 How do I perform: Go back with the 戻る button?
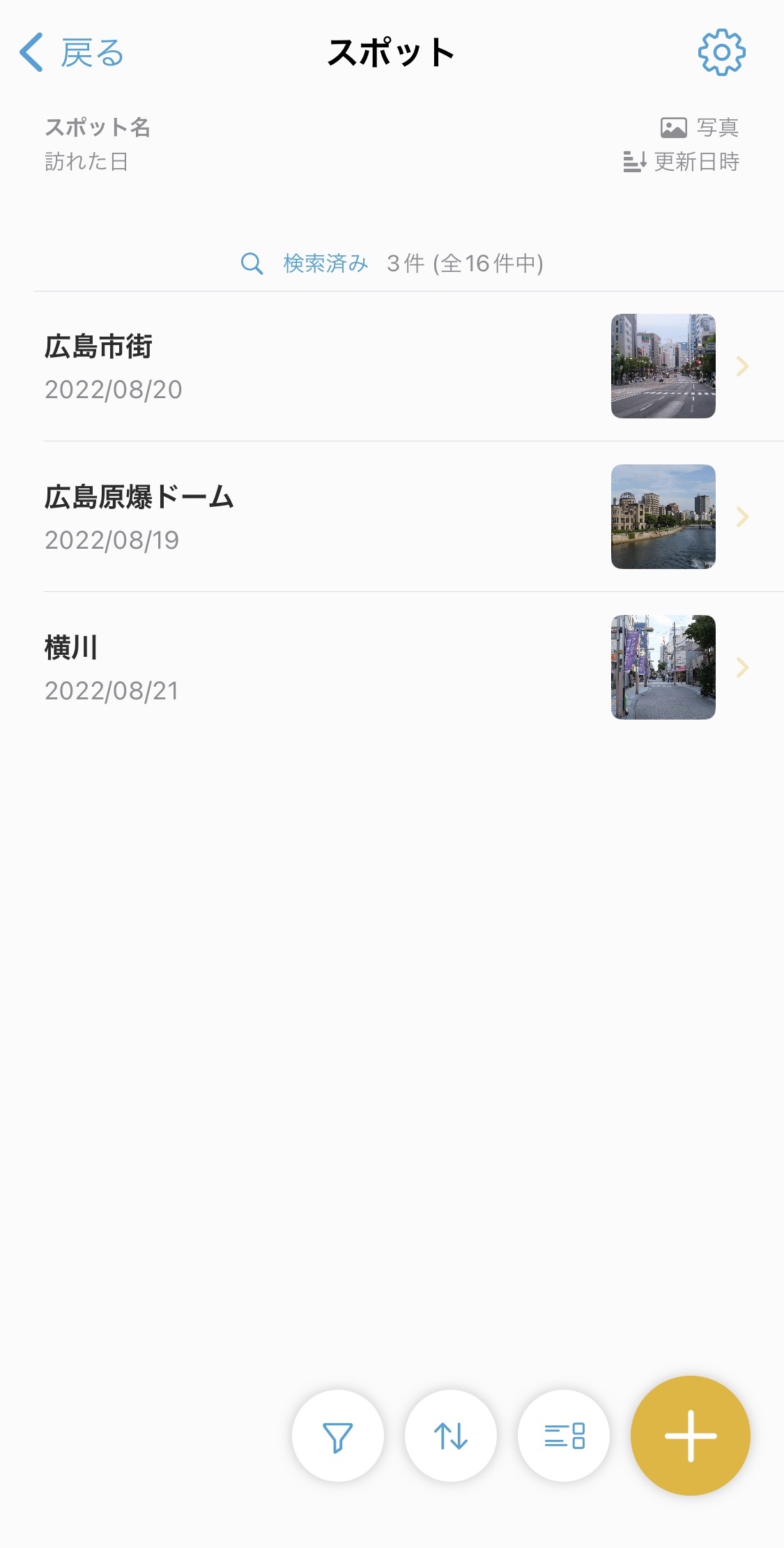[72, 53]
